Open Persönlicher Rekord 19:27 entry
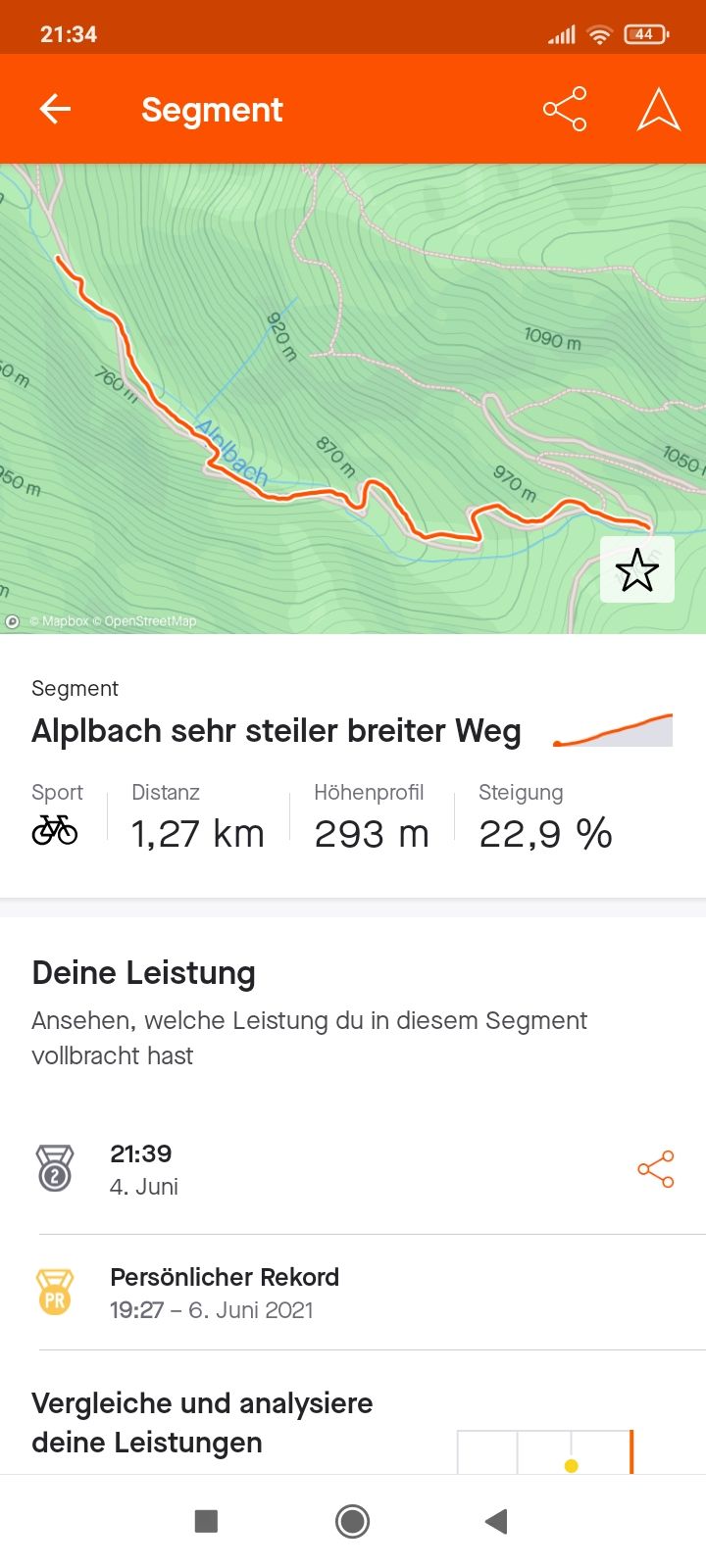706x1568 pixels. pyautogui.click(x=294, y=1293)
